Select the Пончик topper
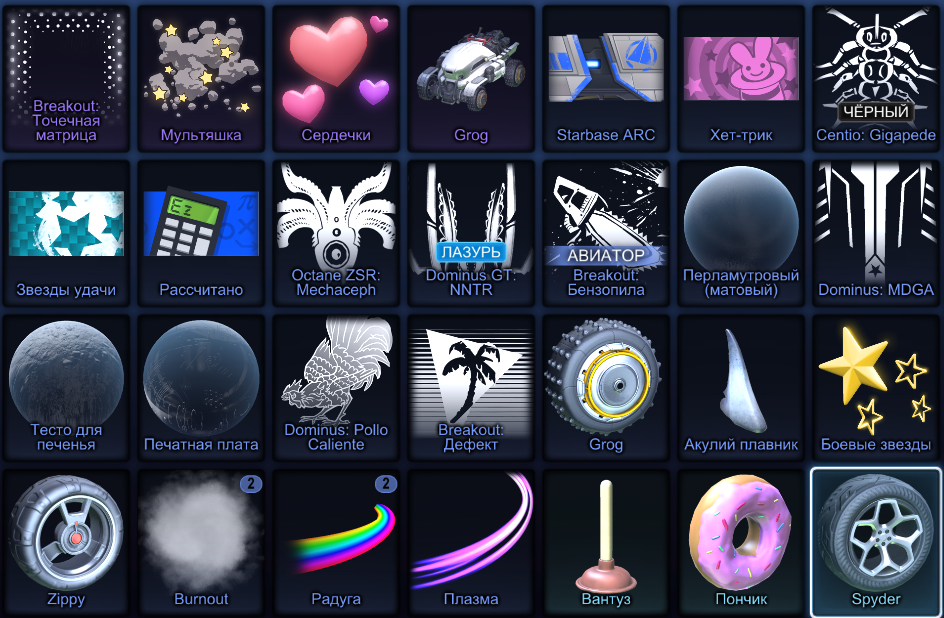 point(741,541)
